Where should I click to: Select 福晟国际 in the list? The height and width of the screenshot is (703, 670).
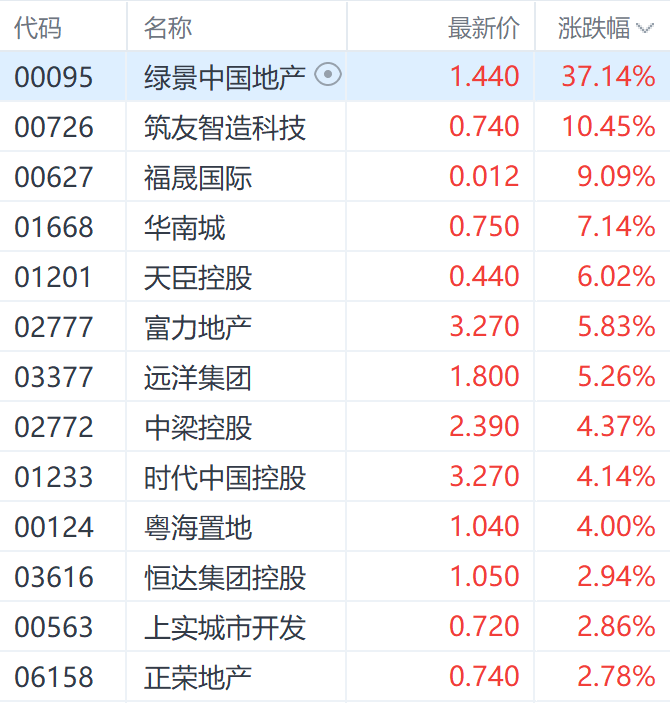[198, 177]
